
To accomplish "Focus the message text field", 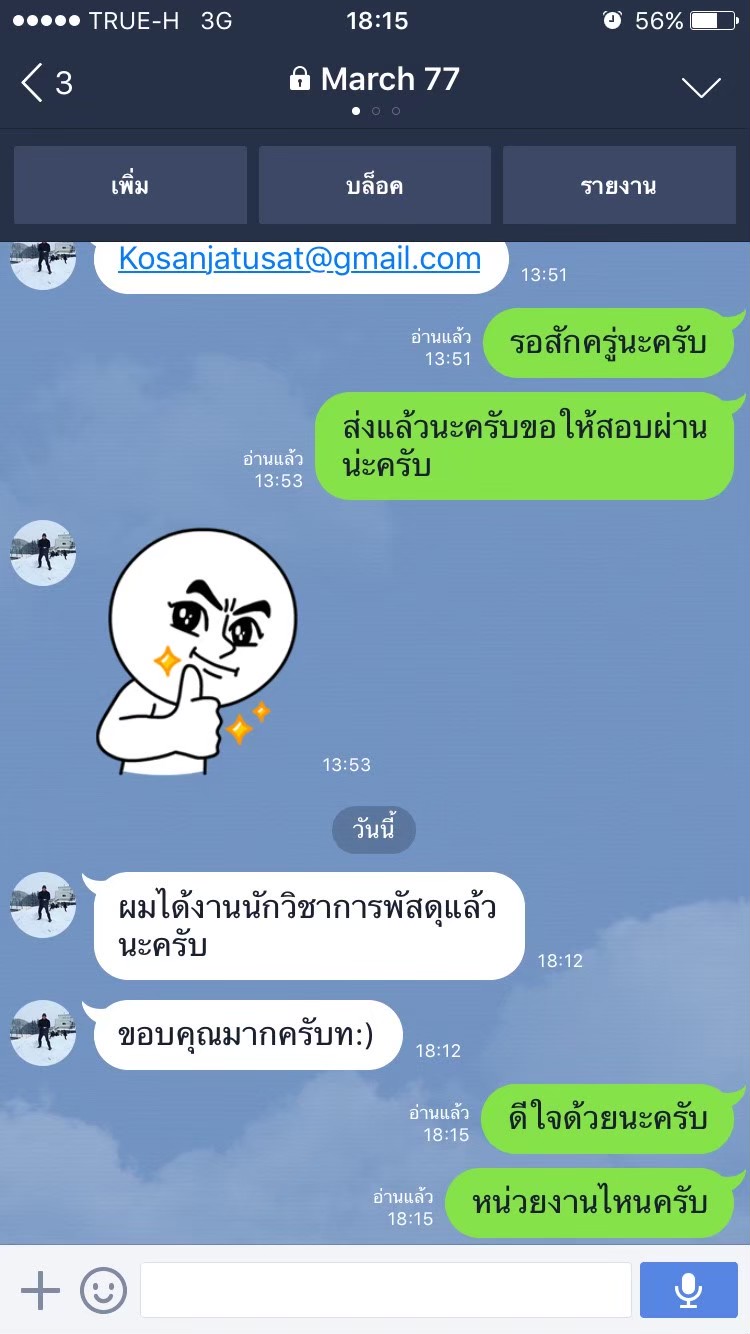I will coord(385,1290).
